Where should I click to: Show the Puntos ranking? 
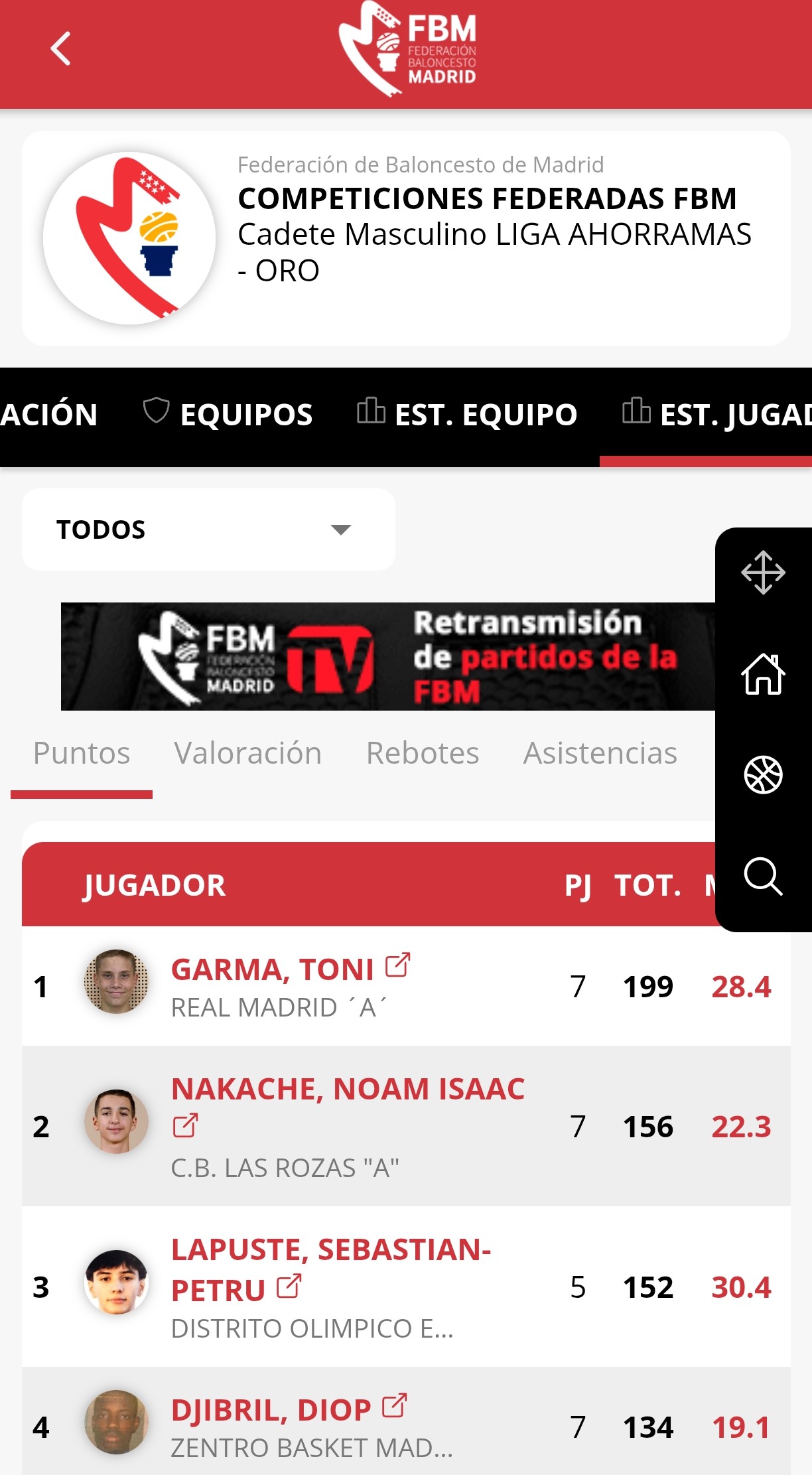pos(82,754)
